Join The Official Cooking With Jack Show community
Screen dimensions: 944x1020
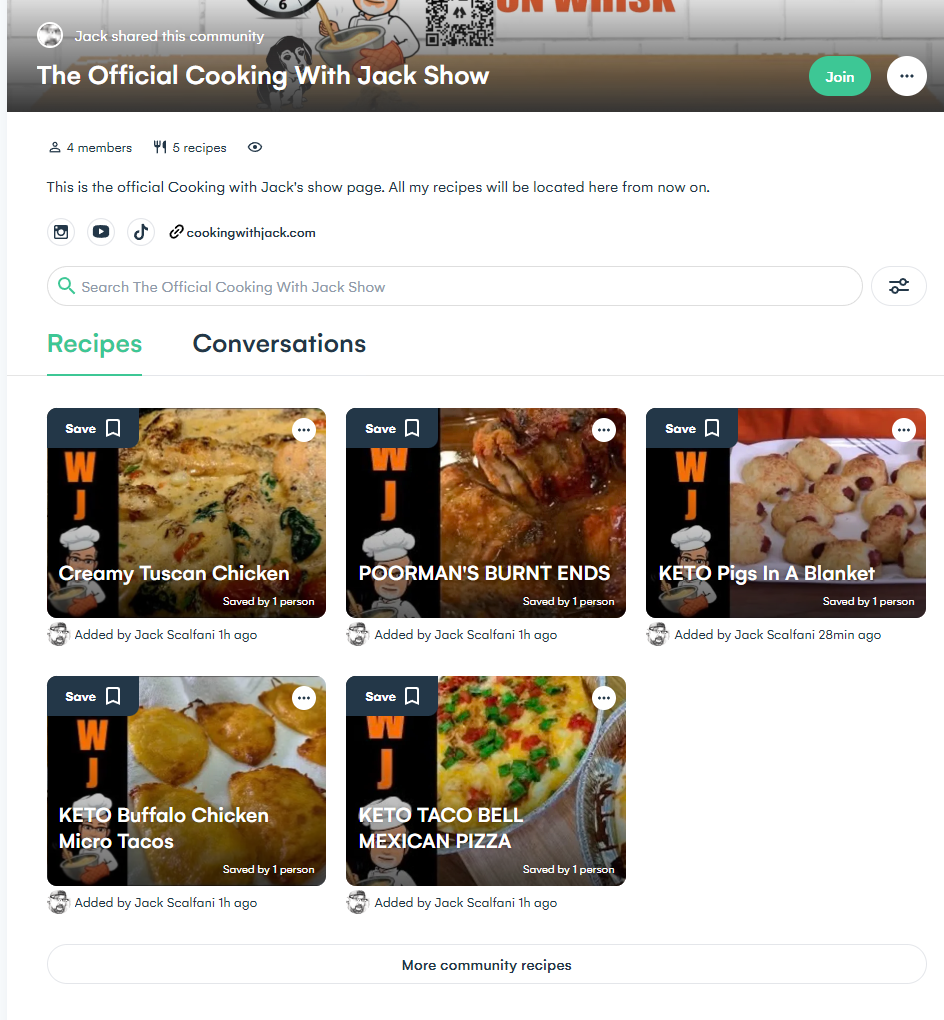point(839,77)
